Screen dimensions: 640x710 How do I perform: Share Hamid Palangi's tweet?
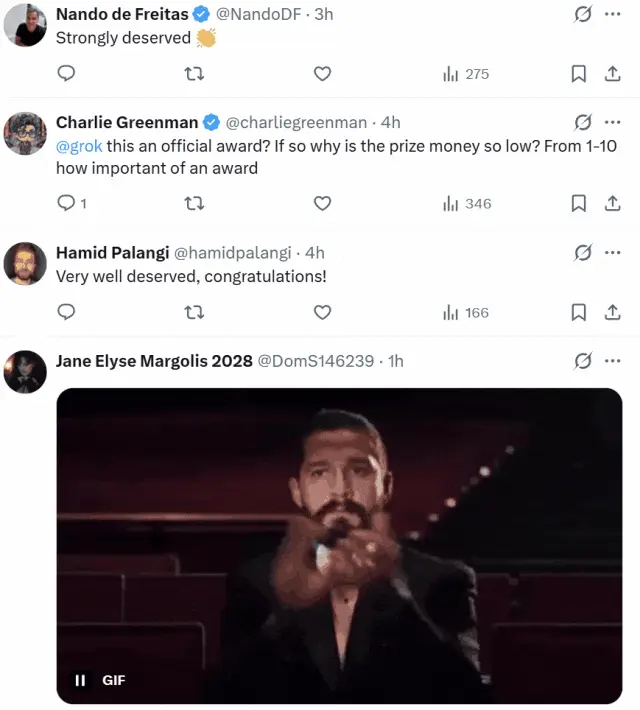coord(612,312)
